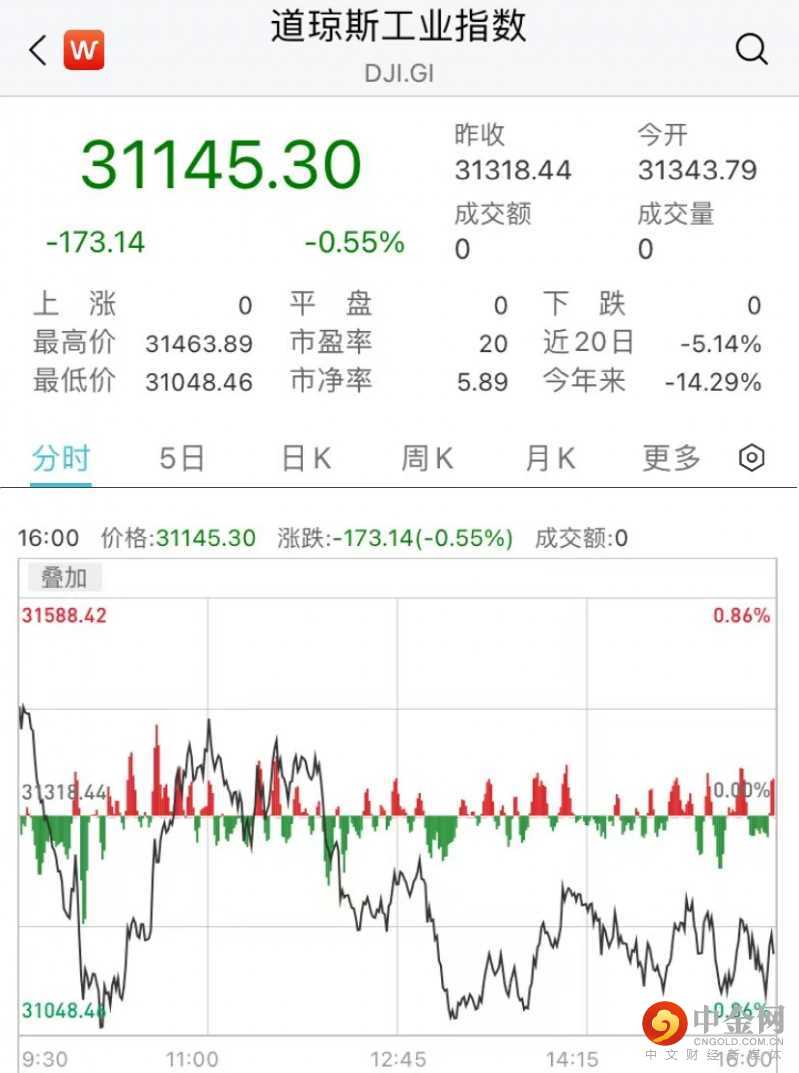This screenshot has height=1073, width=799.
Task: Switch to the 周K weekly chart
Action: coord(427,459)
